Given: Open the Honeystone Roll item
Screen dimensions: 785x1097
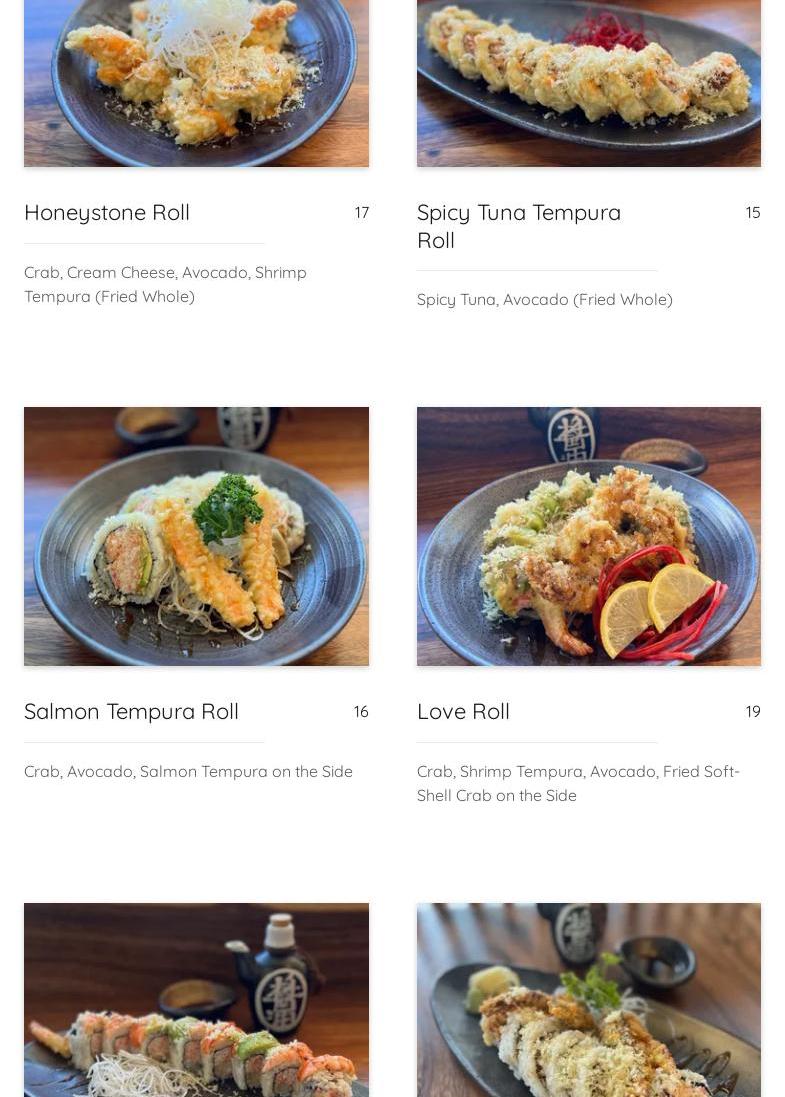Looking at the screenshot, I should click(107, 213).
